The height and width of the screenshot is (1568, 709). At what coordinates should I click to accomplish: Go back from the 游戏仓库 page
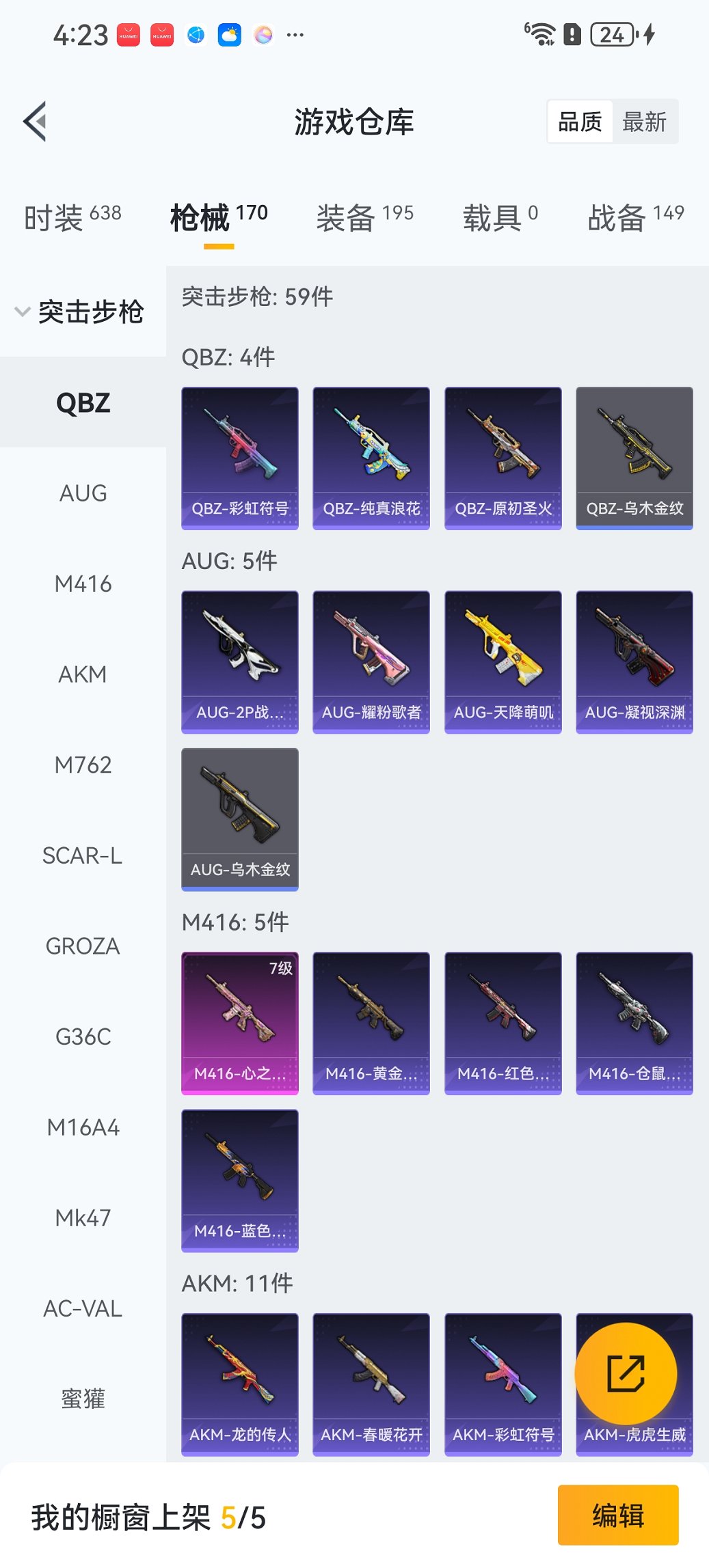point(36,122)
